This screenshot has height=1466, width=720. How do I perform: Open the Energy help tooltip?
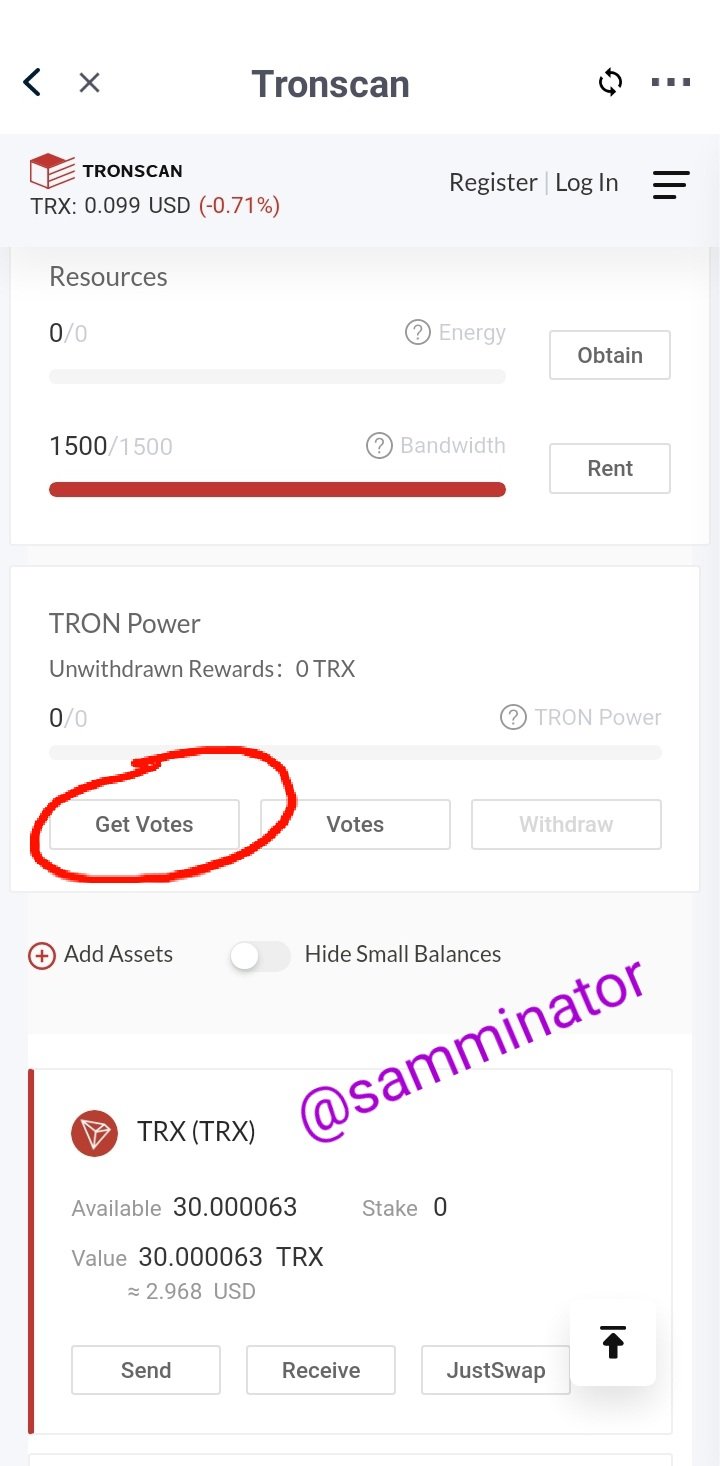coord(417,332)
